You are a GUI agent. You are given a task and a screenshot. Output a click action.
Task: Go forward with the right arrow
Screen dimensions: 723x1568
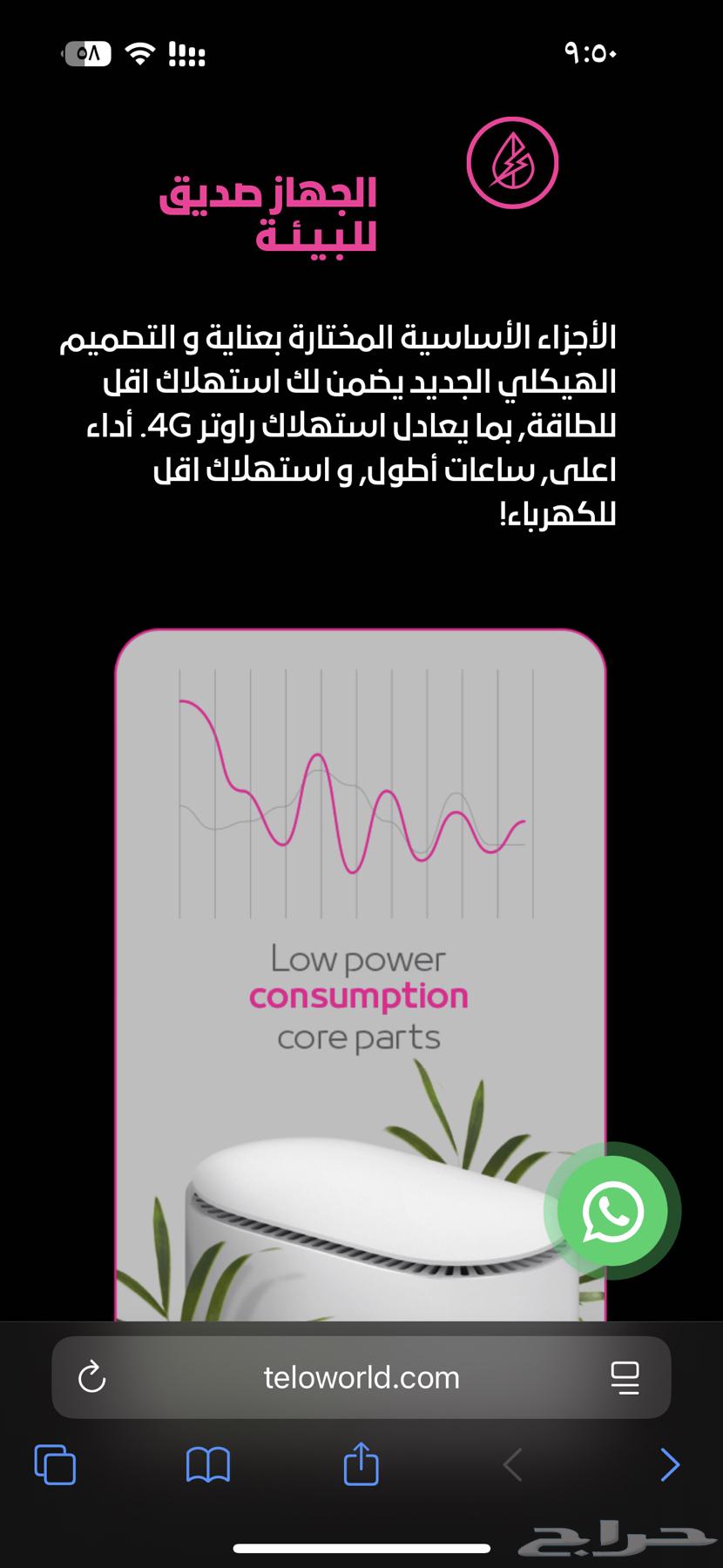tap(669, 1464)
